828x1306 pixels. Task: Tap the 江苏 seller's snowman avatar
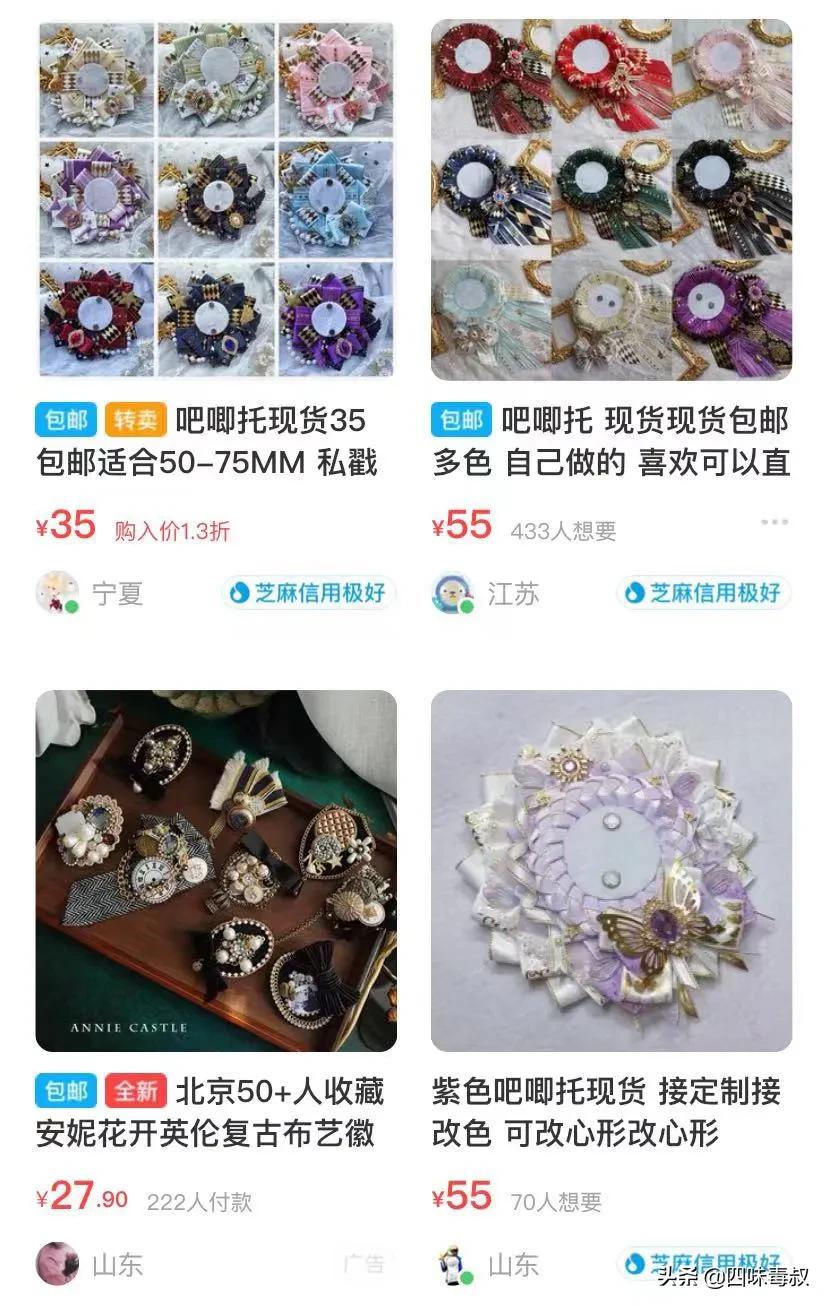click(x=455, y=593)
